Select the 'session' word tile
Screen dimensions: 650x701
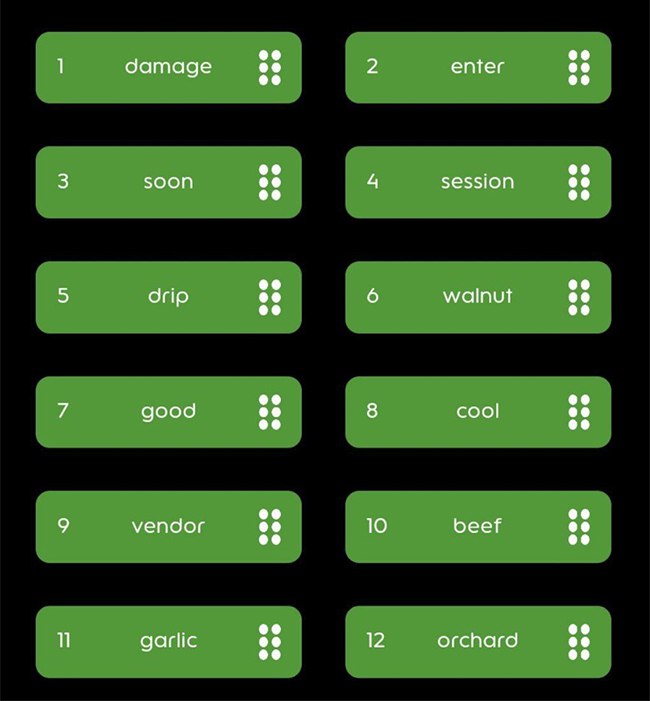477,182
